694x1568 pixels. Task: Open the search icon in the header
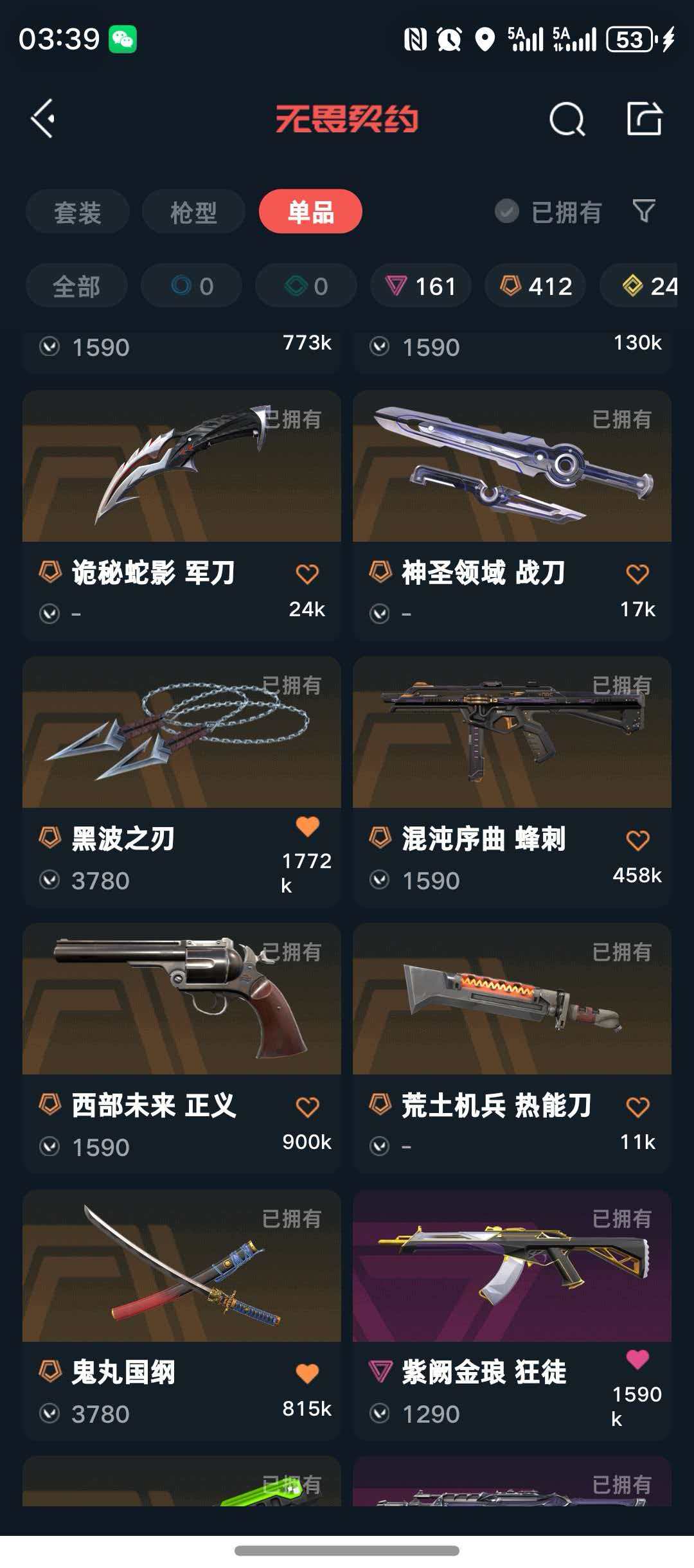[x=567, y=118]
